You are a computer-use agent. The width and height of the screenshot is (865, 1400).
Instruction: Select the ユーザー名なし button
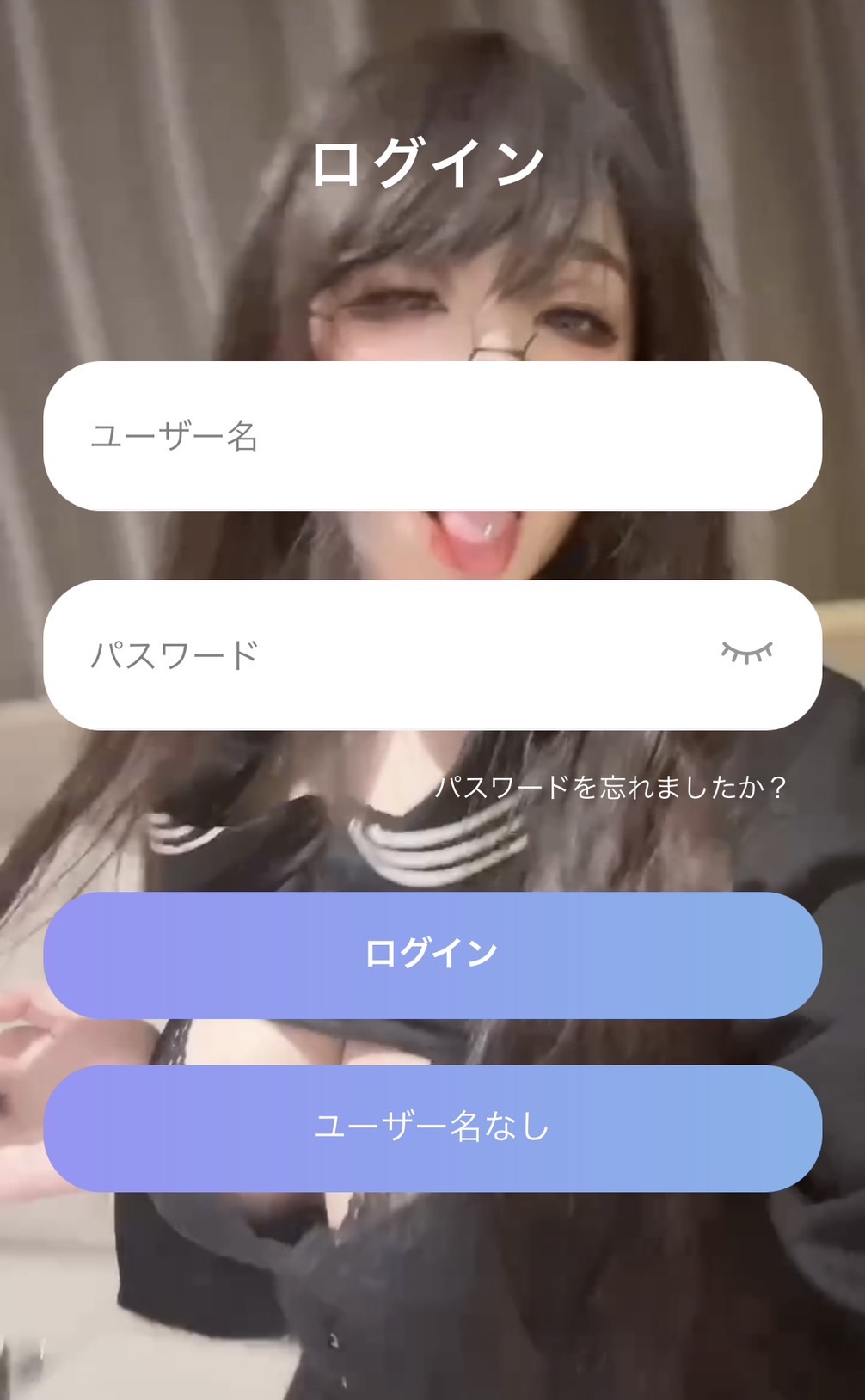pos(432,1127)
